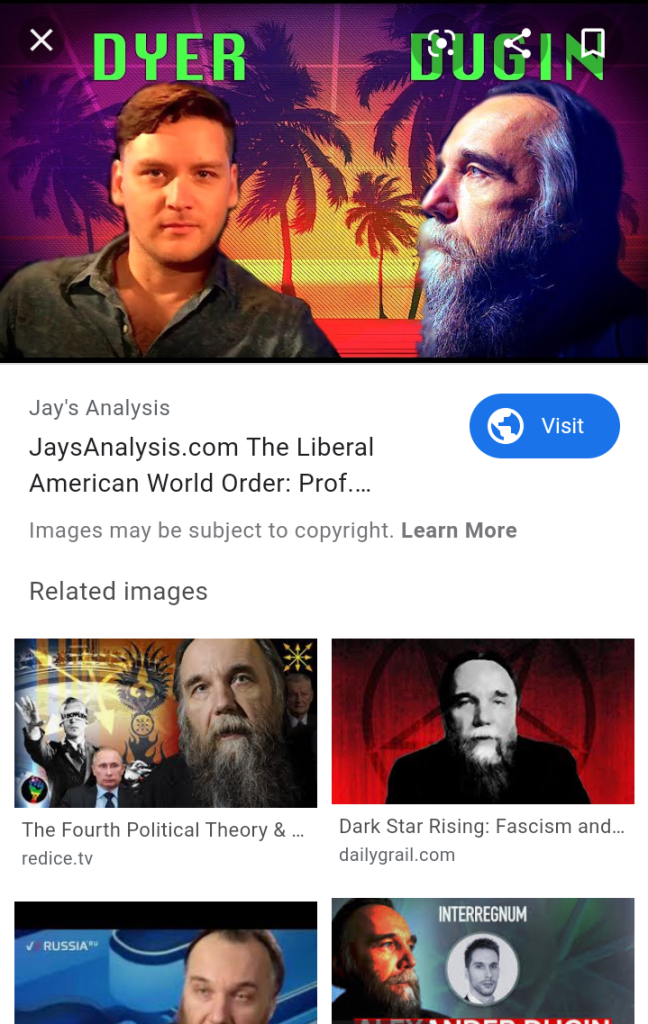The height and width of the screenshot is (1024, 648).
Task: View the Russia news broadcast related image
Action: click(x=165, y=962)
